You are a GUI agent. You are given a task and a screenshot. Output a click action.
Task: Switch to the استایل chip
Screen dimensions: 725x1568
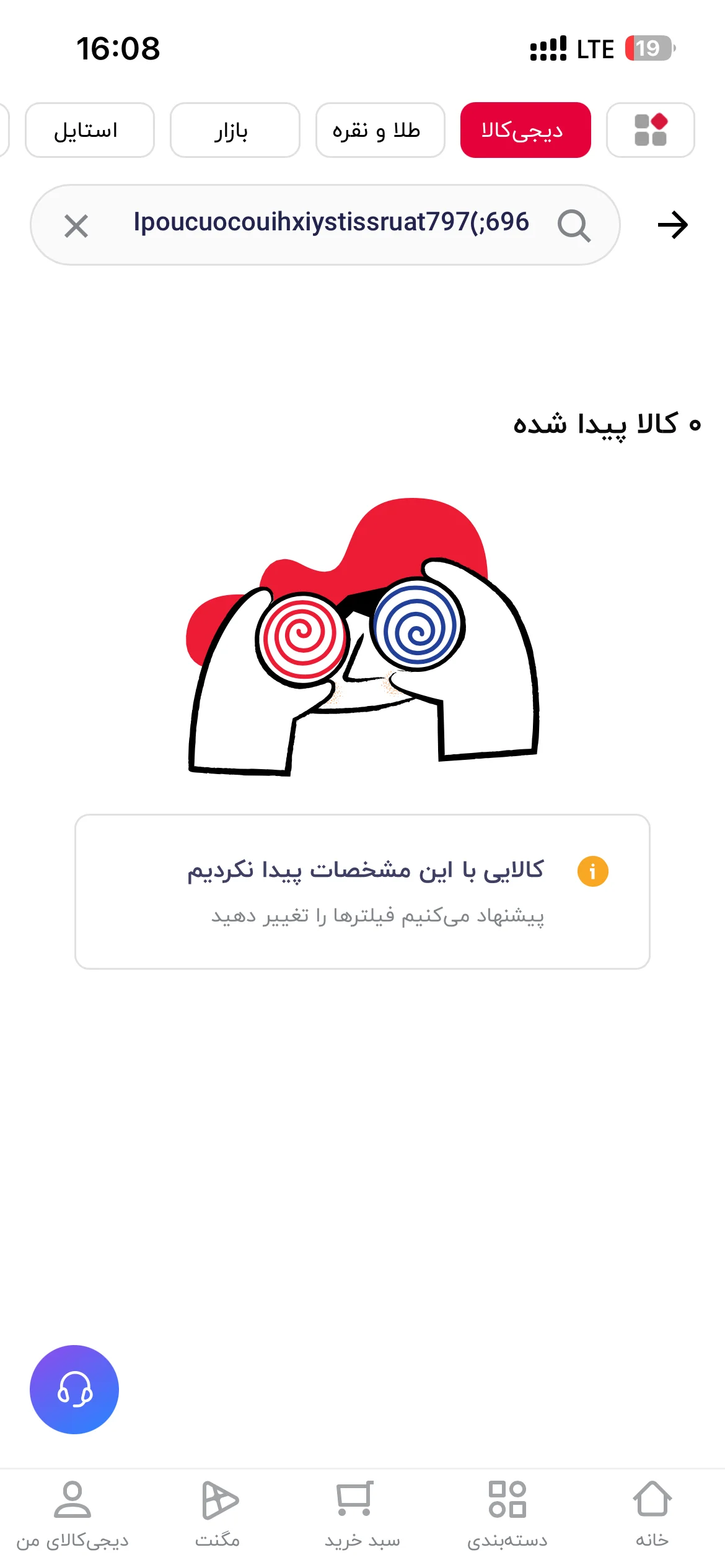pos(90,130)
